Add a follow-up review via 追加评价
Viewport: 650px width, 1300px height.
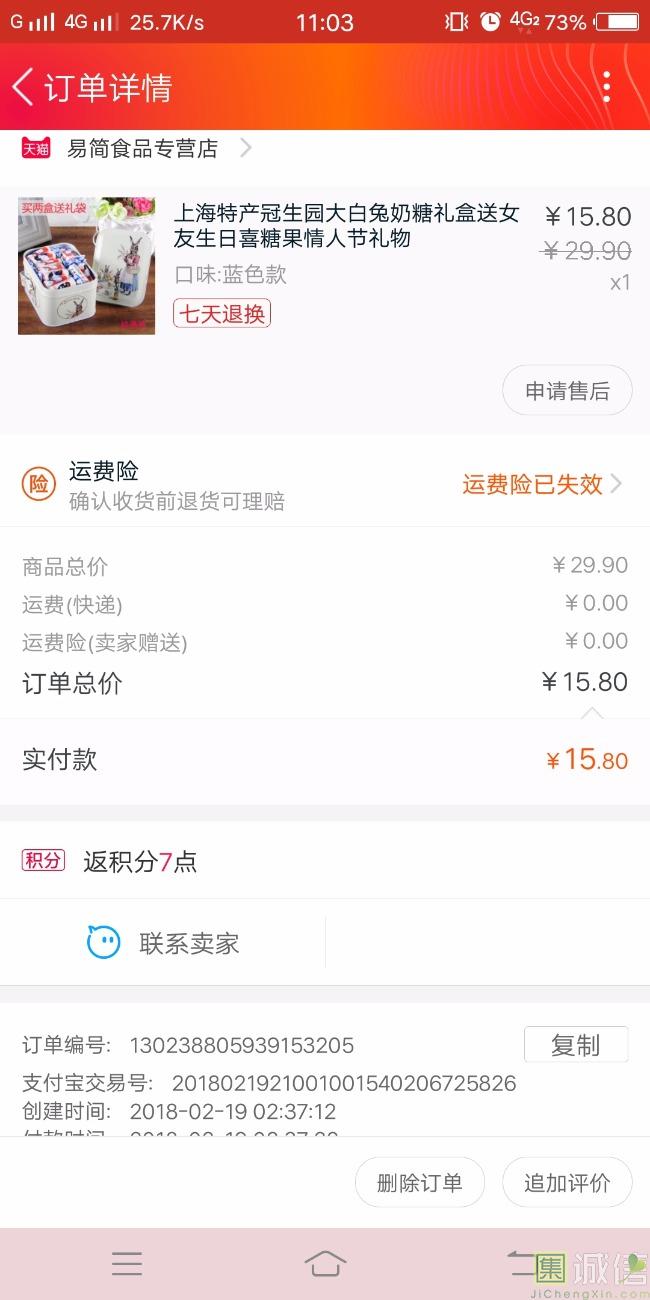pyautogui.click(x=567, y=1183)
